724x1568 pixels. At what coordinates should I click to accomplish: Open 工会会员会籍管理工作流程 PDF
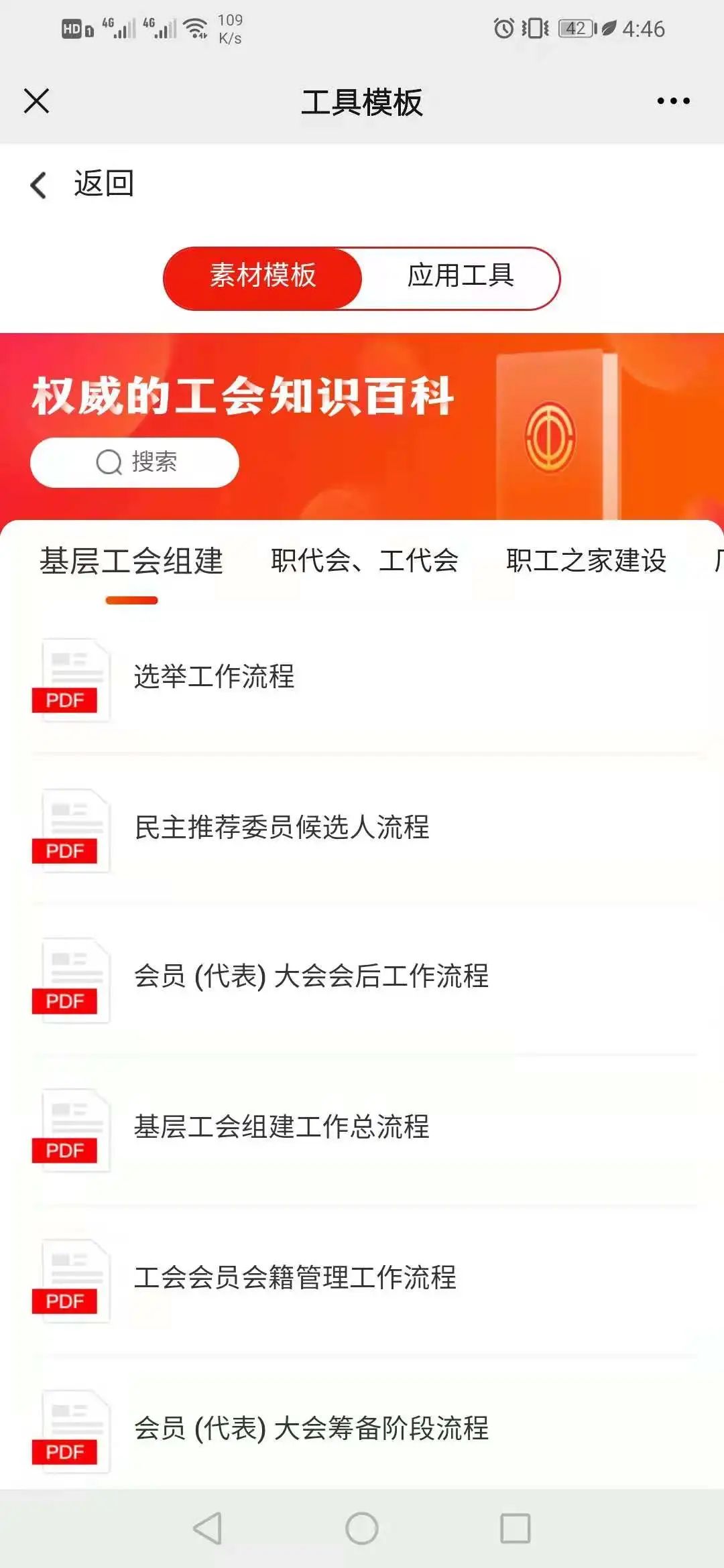[295, 1278]
